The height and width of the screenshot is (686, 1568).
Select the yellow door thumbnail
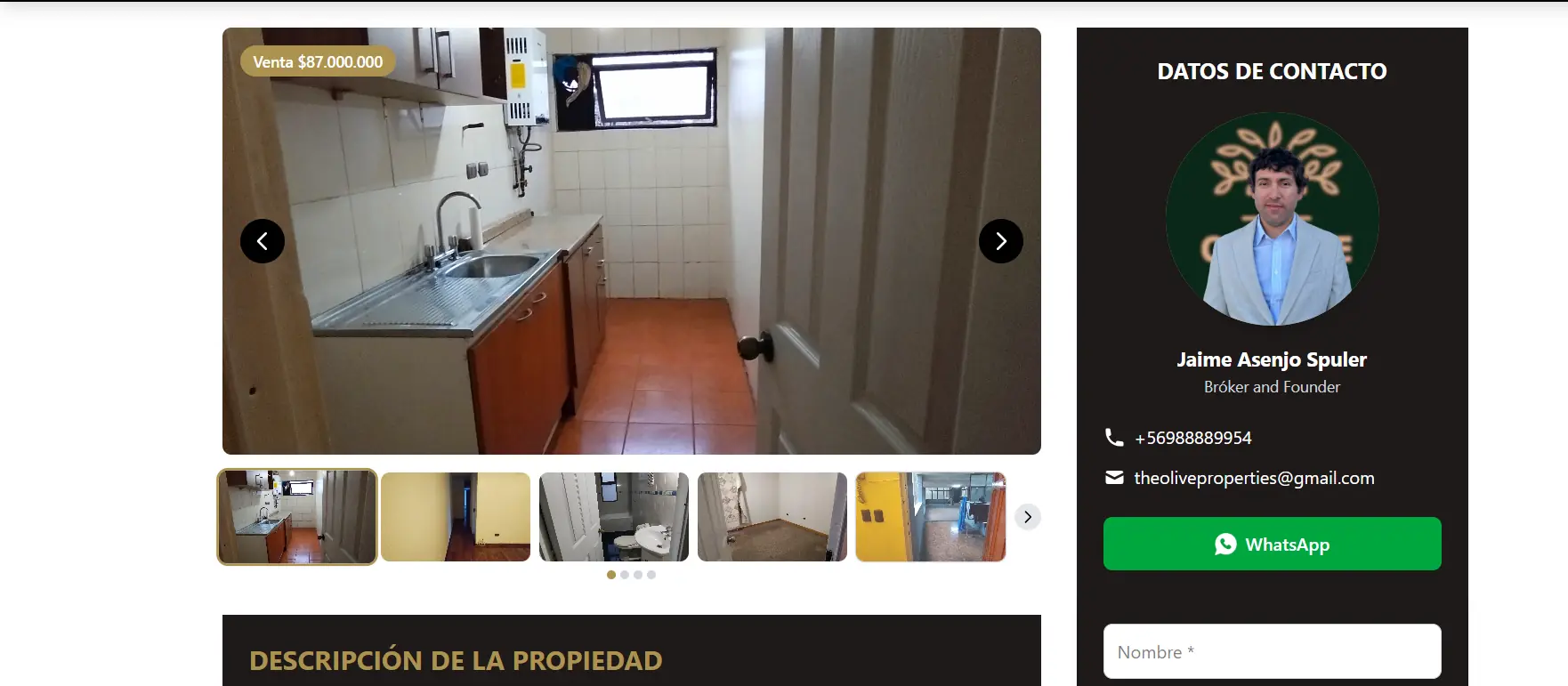tap(931, 517)
